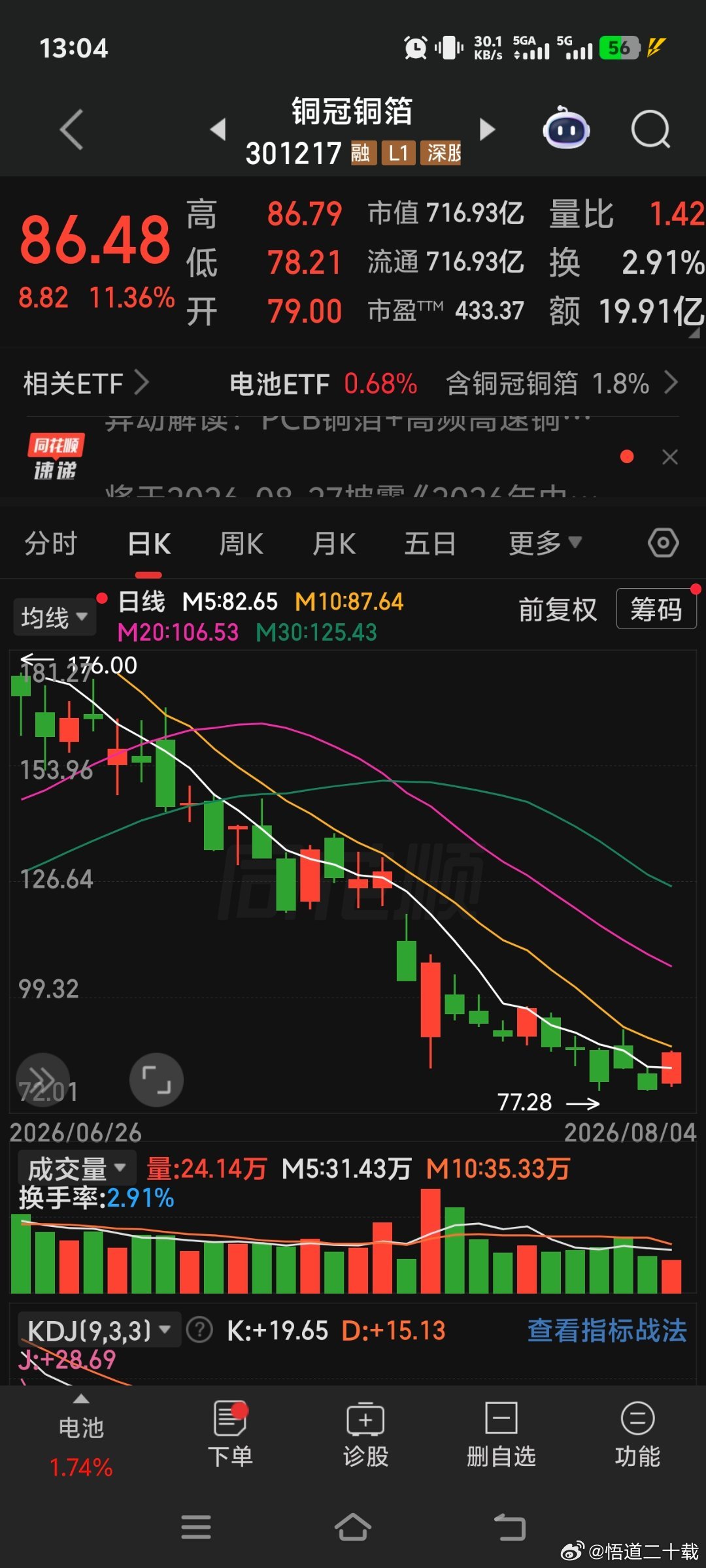
Task: Expand chart to fullscreen
Action: tap(156, 1080)
